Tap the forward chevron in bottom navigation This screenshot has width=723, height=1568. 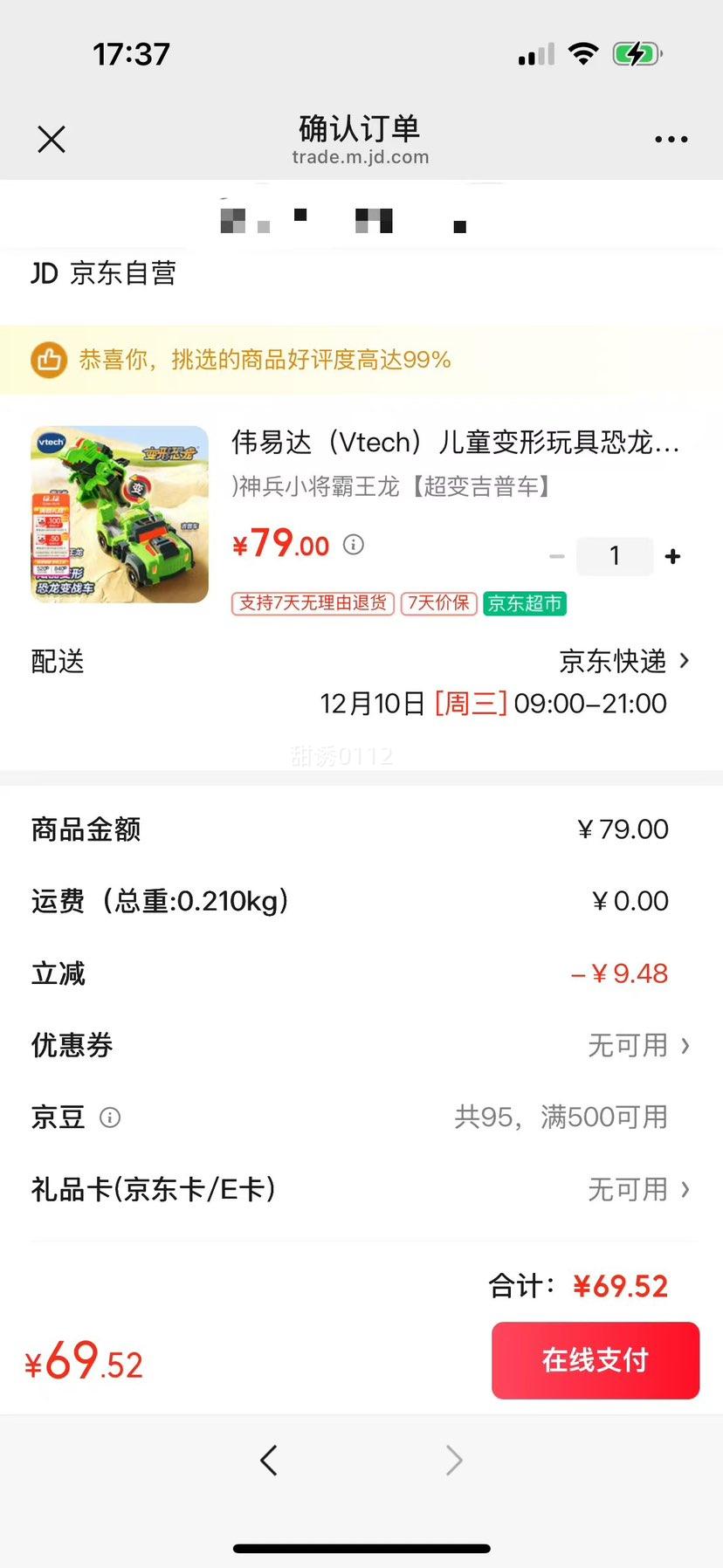tap(453, 1460)
